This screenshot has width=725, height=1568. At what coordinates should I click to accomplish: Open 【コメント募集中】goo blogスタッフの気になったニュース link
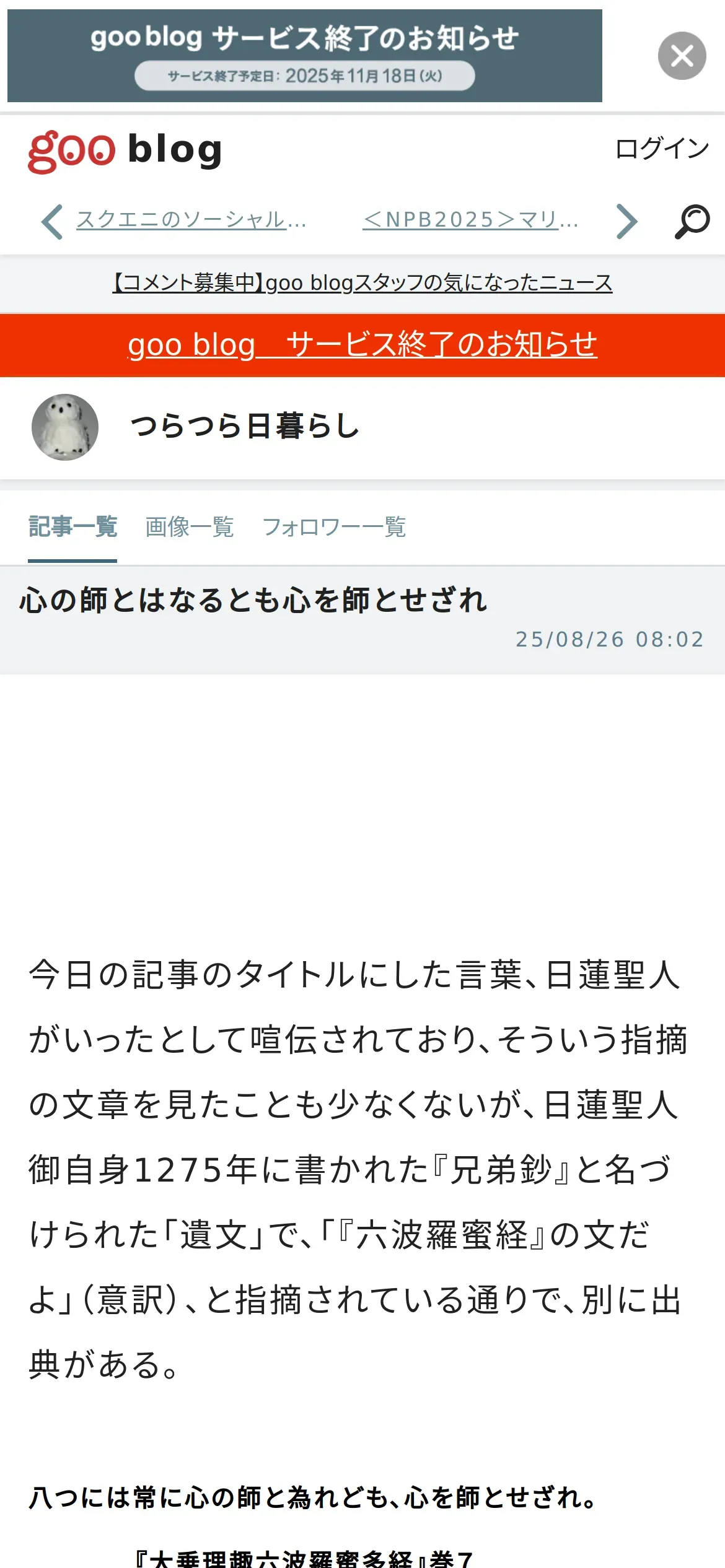coord(362,283)
